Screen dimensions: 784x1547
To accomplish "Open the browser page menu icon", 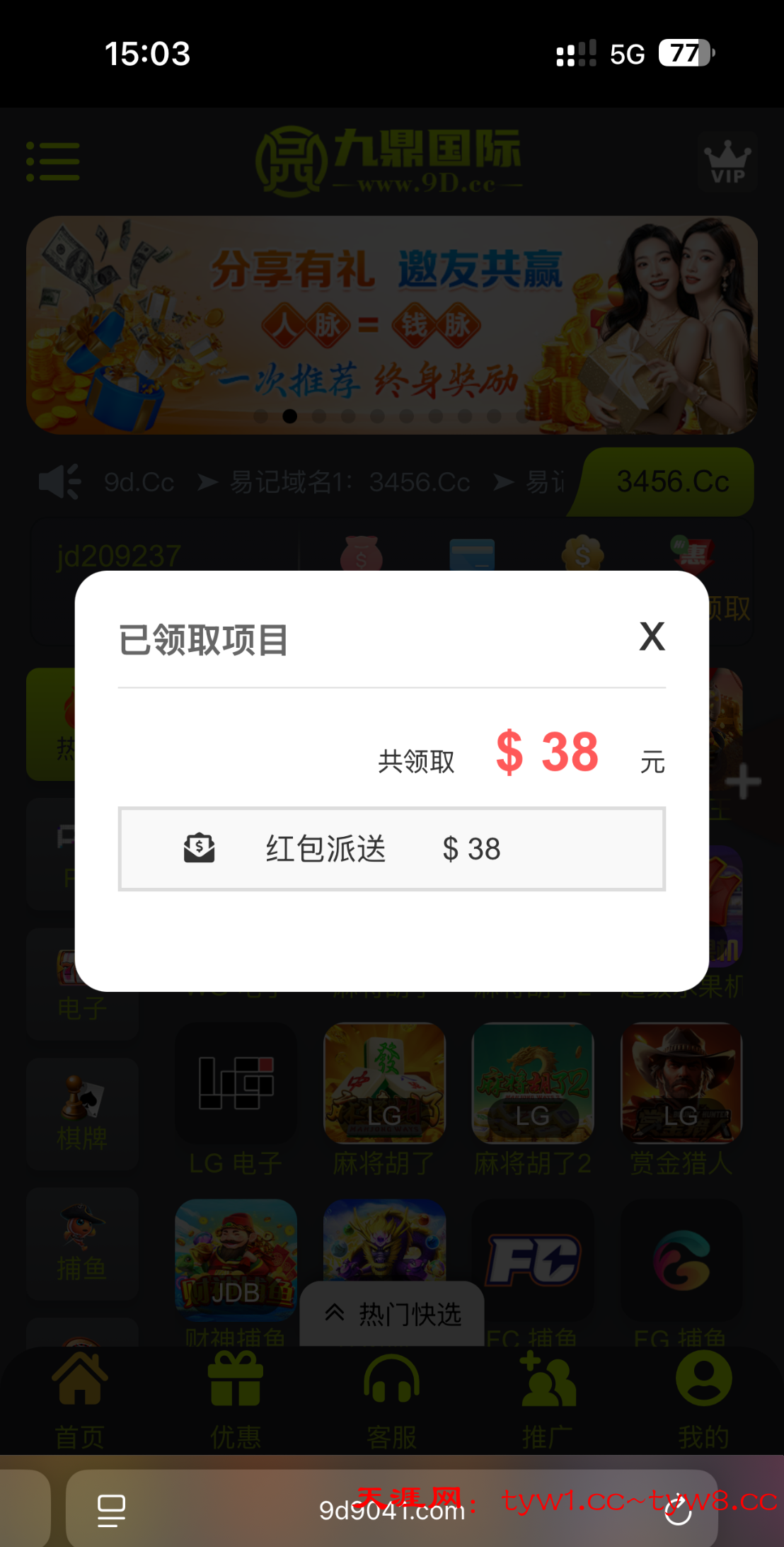I will pyautogui.click(x=111, y=1510).
